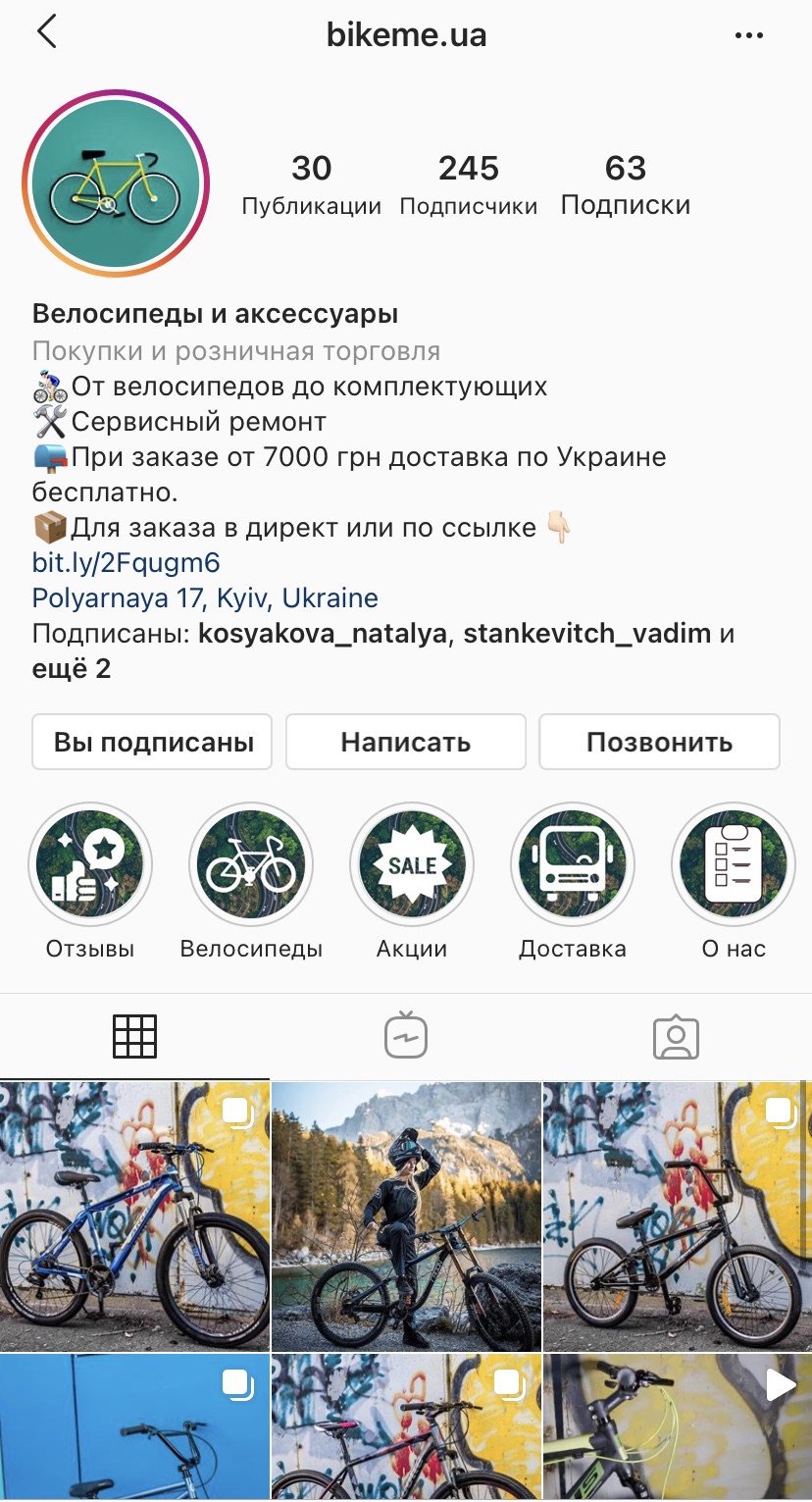Open the post of woman with mountain bike
812x1502 pixels.
(406, 1217)
